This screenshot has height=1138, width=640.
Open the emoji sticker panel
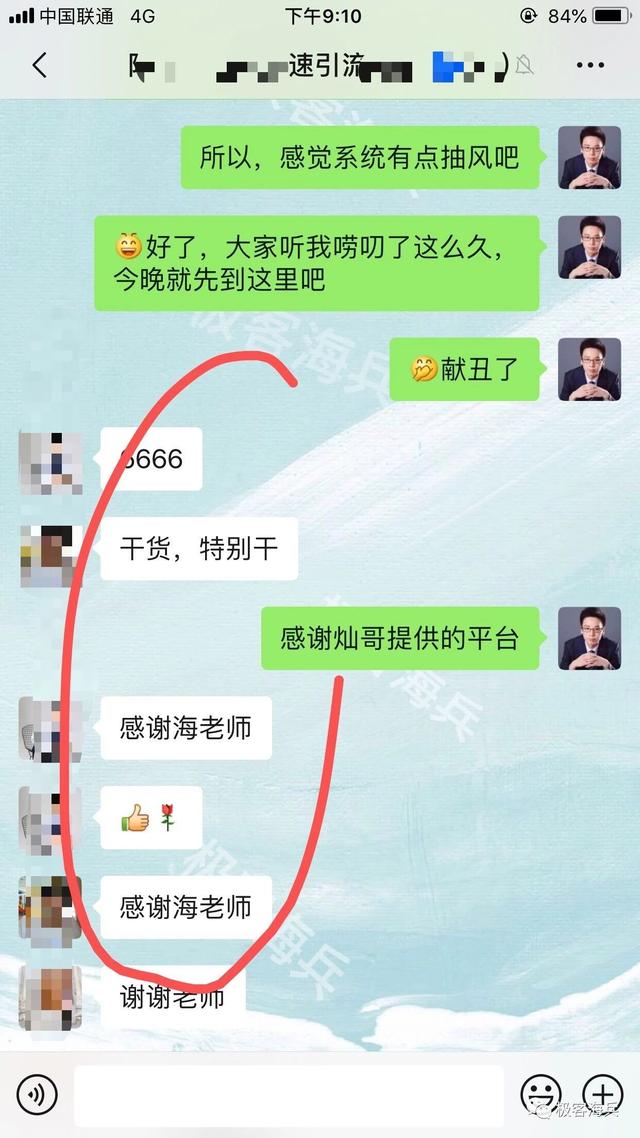click(541, 1095)
